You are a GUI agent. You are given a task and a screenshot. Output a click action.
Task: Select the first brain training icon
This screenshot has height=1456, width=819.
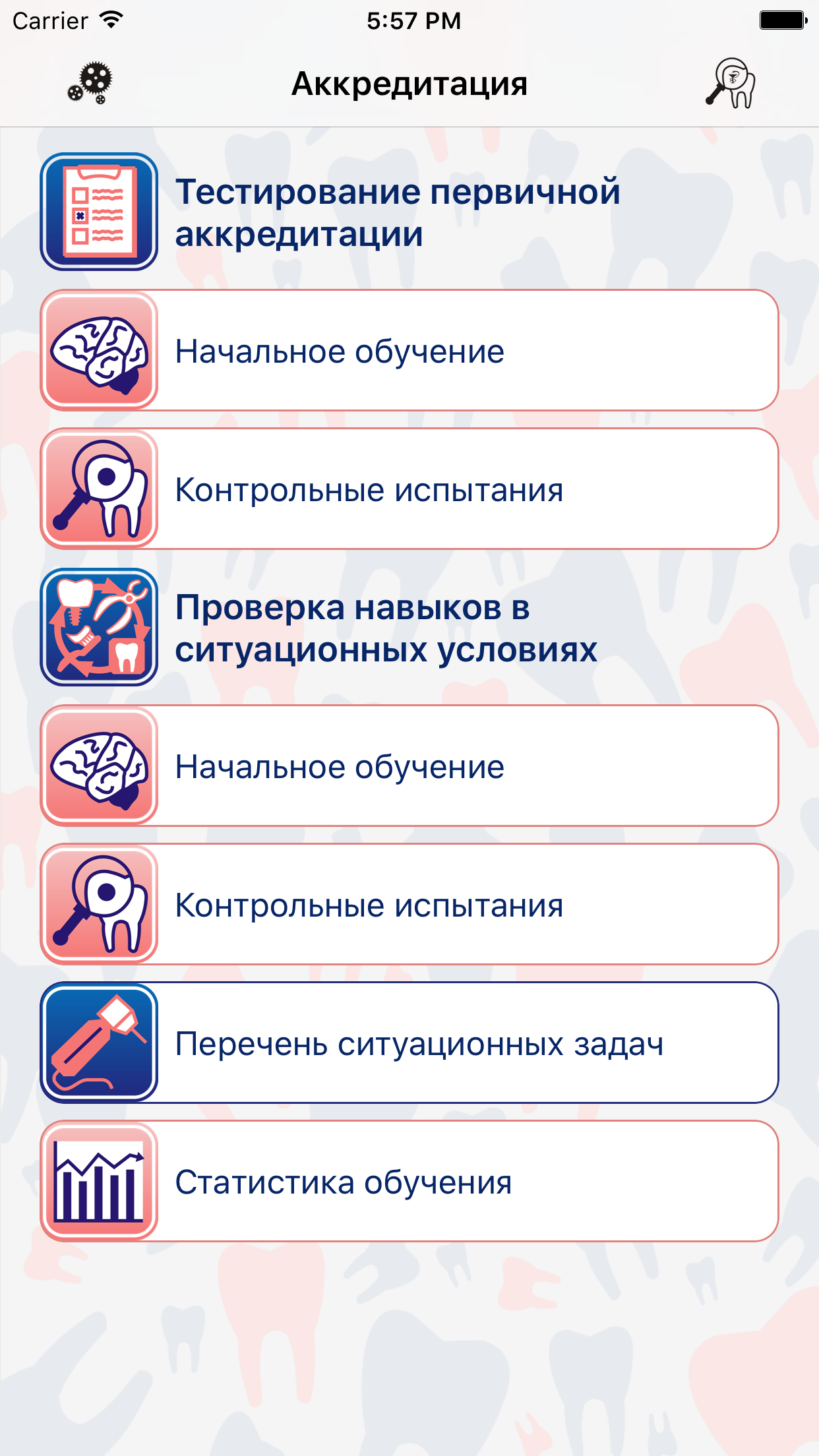(x=100, y=351)
